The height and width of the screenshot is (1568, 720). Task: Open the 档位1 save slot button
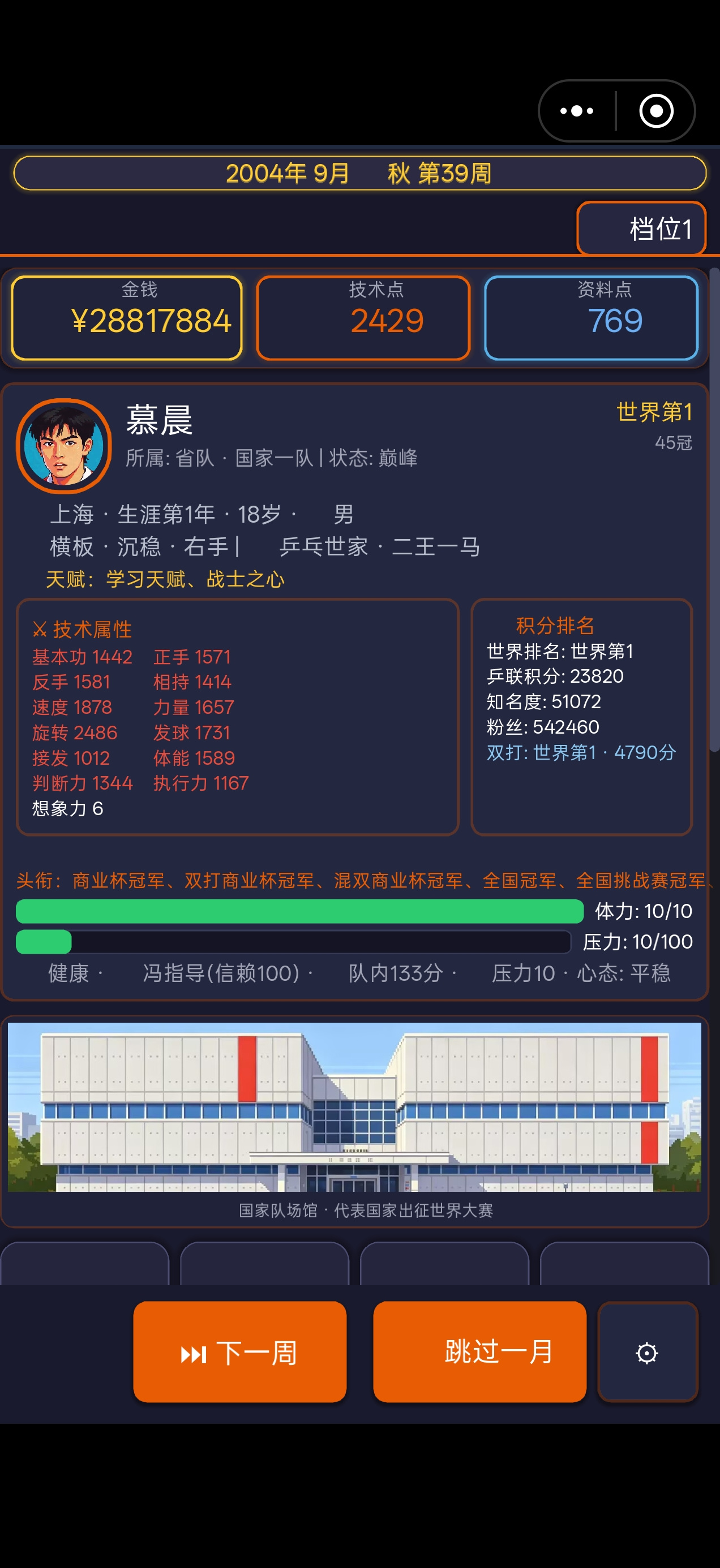[641, 229]
